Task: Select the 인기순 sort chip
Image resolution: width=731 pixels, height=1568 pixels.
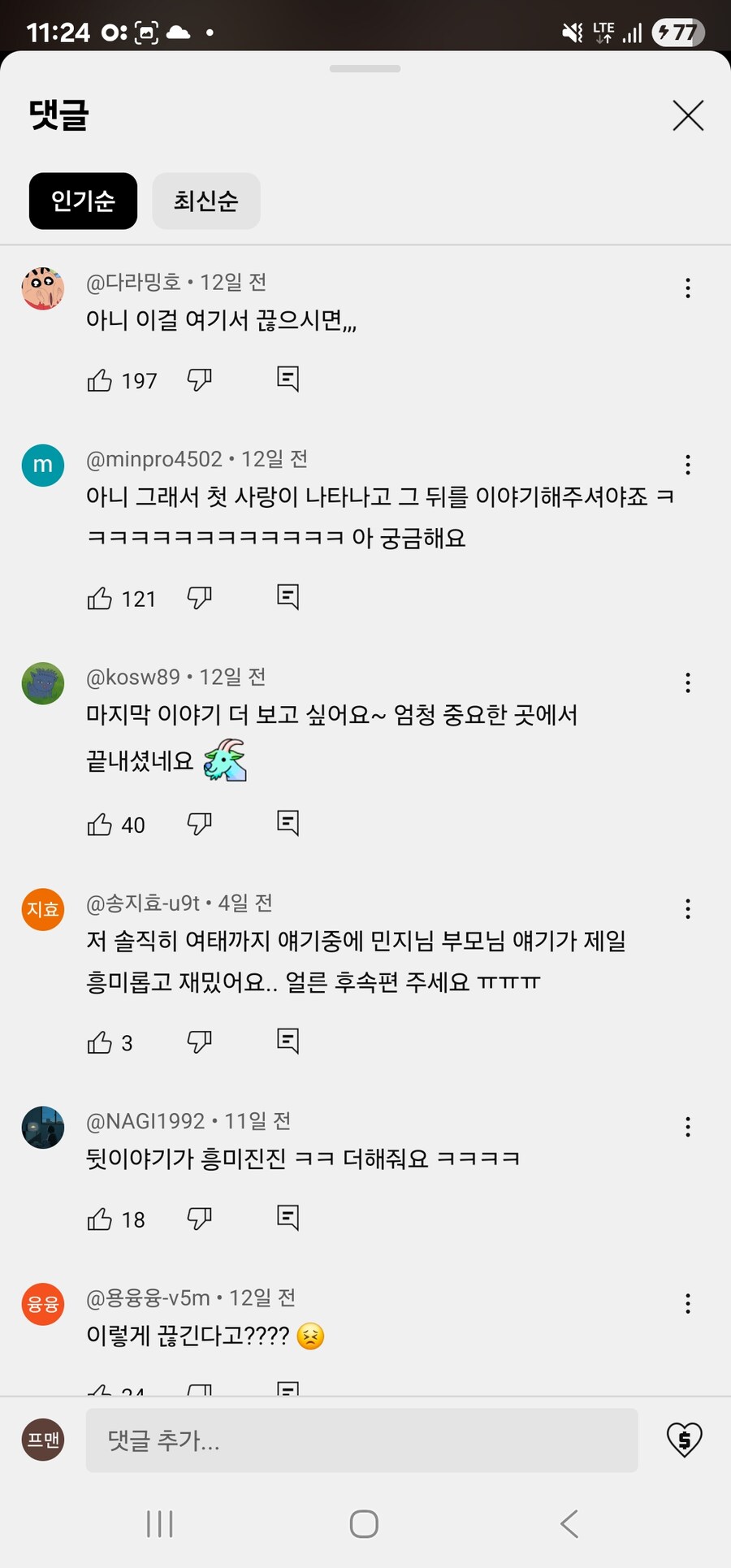Action: (83, 201)
